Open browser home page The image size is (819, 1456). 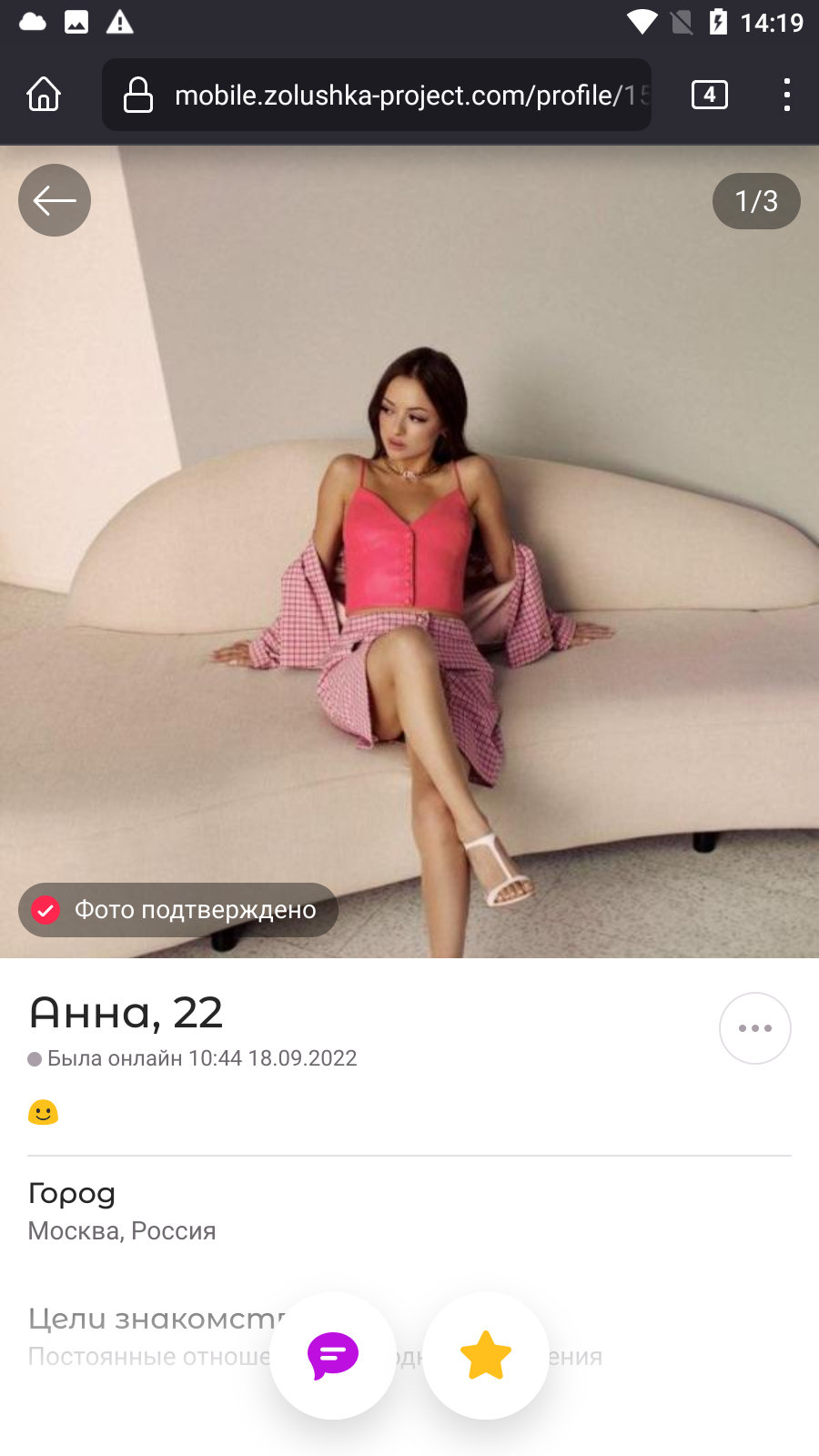pos(44,95)
